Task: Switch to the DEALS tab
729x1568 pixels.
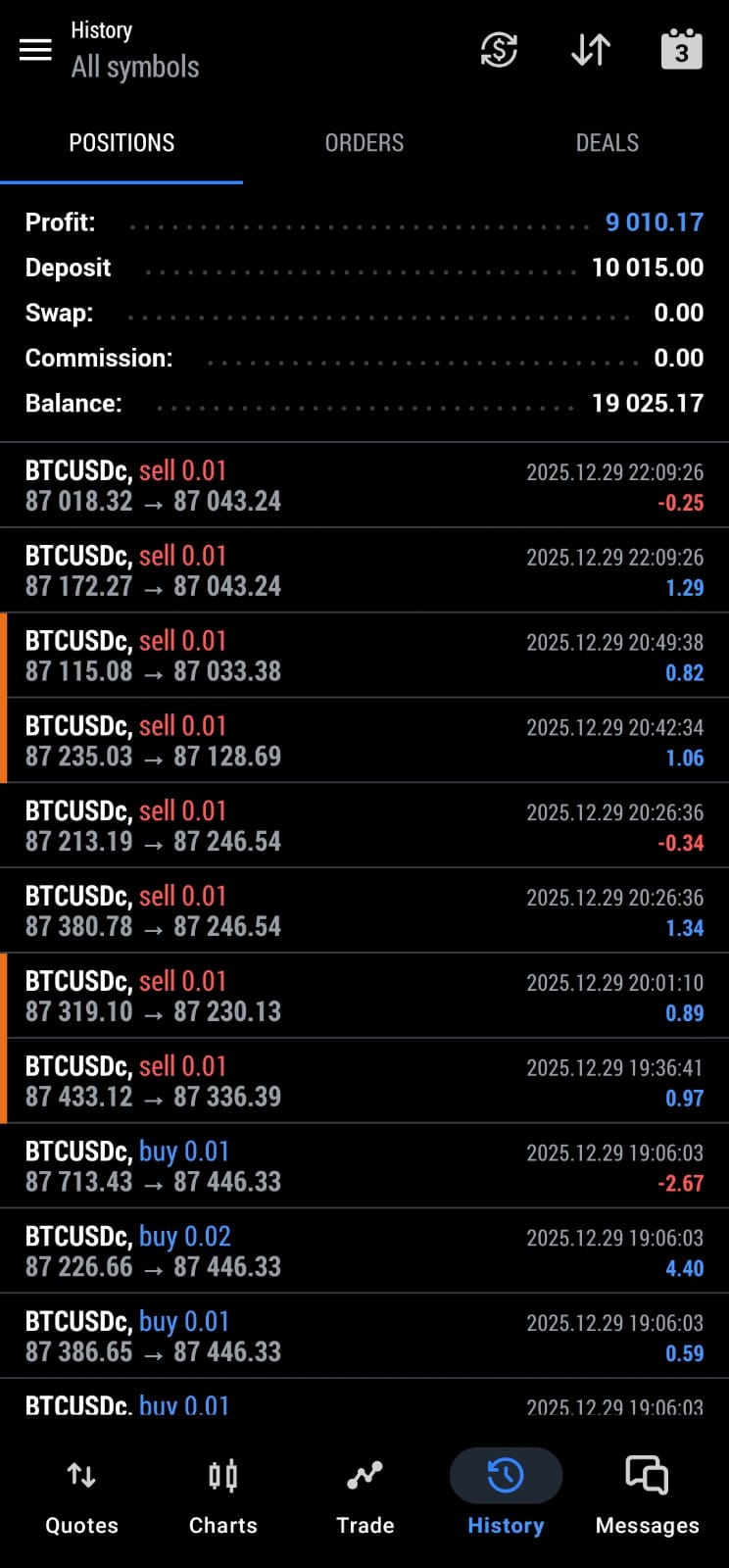Action: click(x=607, y=143)
